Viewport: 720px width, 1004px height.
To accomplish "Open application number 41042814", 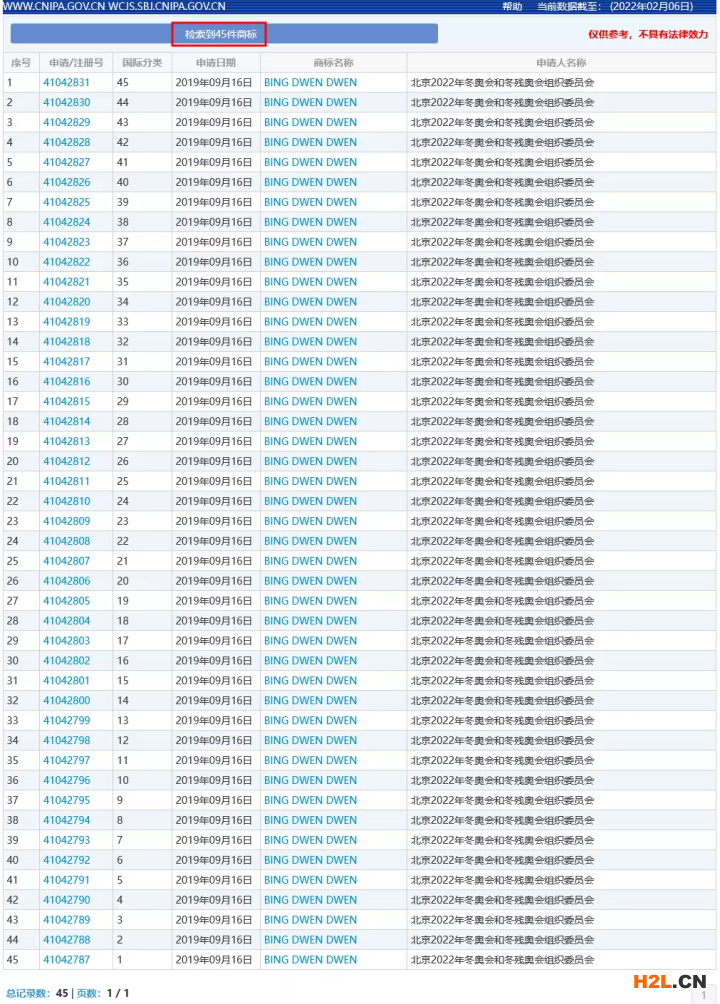I will (x=66, y=422).
